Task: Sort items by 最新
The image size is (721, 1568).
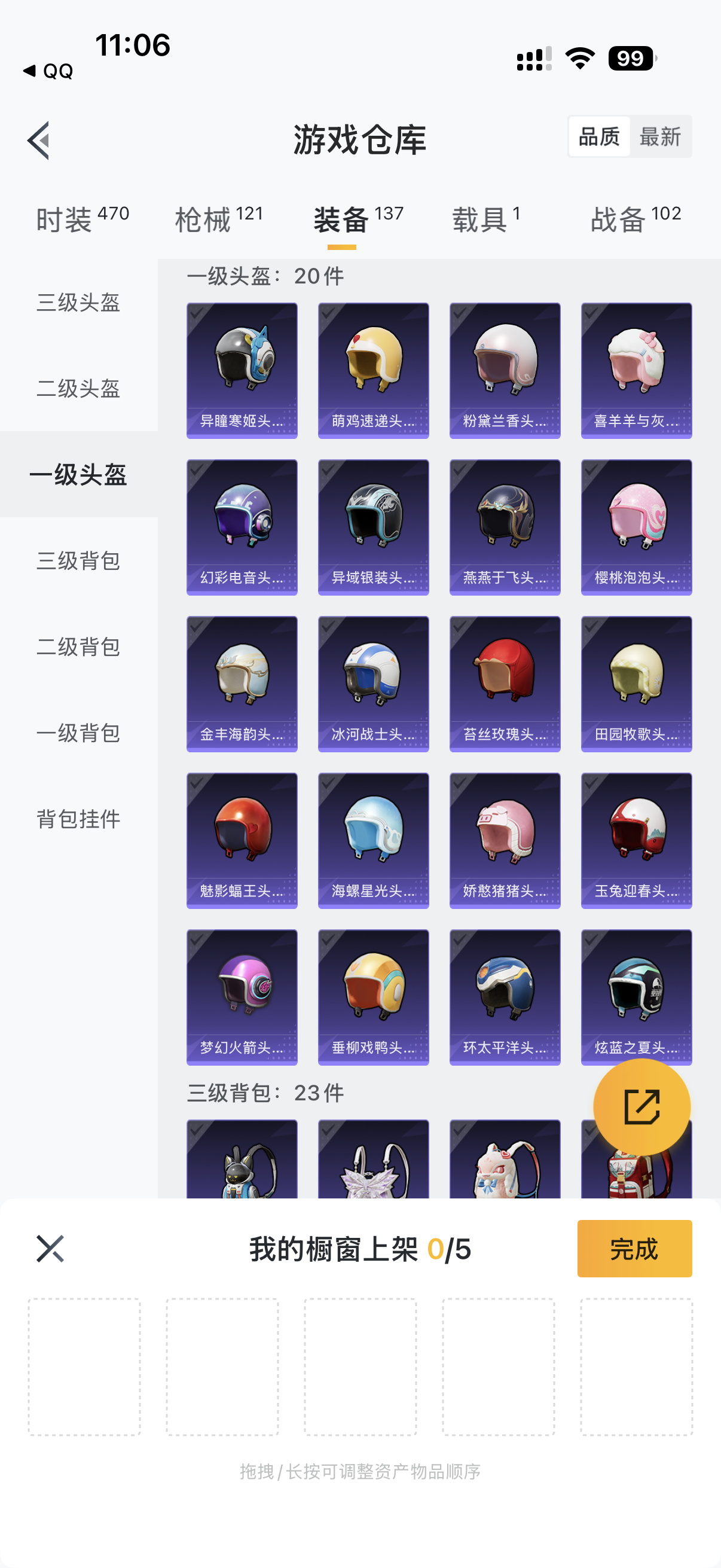Action: 659,137
